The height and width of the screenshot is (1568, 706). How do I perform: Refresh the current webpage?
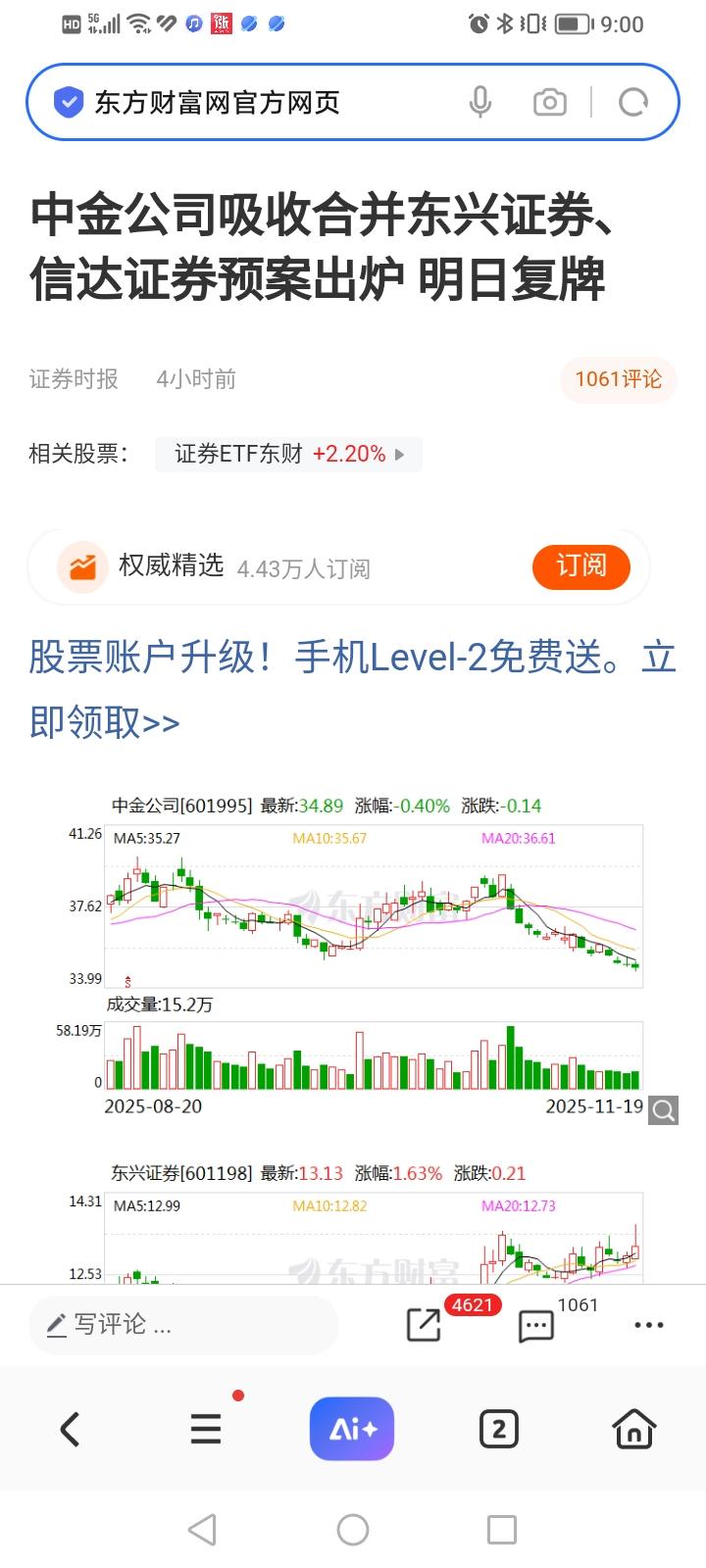pos(633,101)
